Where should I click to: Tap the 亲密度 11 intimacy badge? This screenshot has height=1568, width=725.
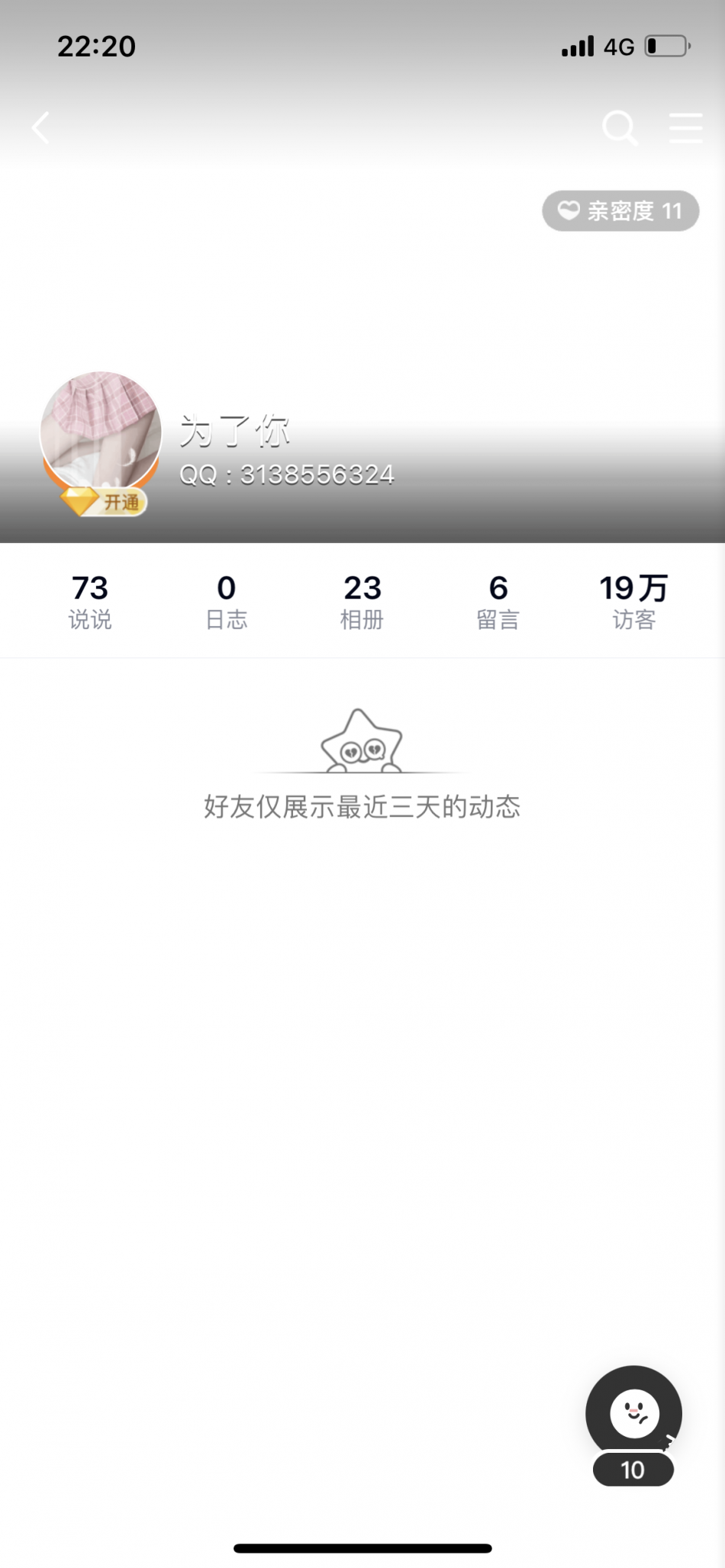coord(620,210)
